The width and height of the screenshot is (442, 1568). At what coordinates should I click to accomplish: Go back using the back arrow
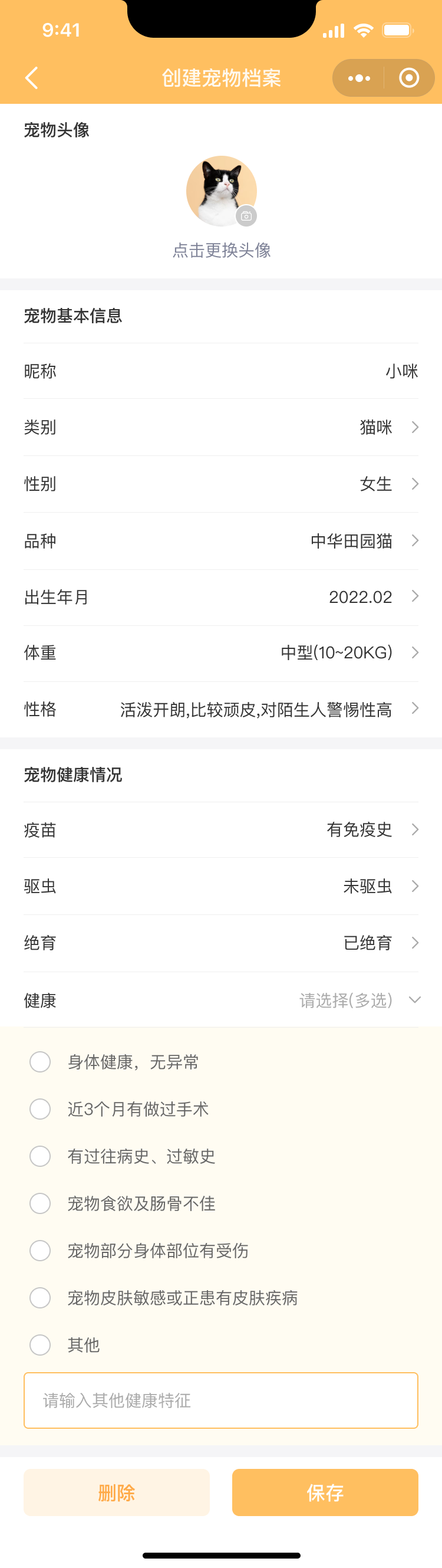pos(32,78)
